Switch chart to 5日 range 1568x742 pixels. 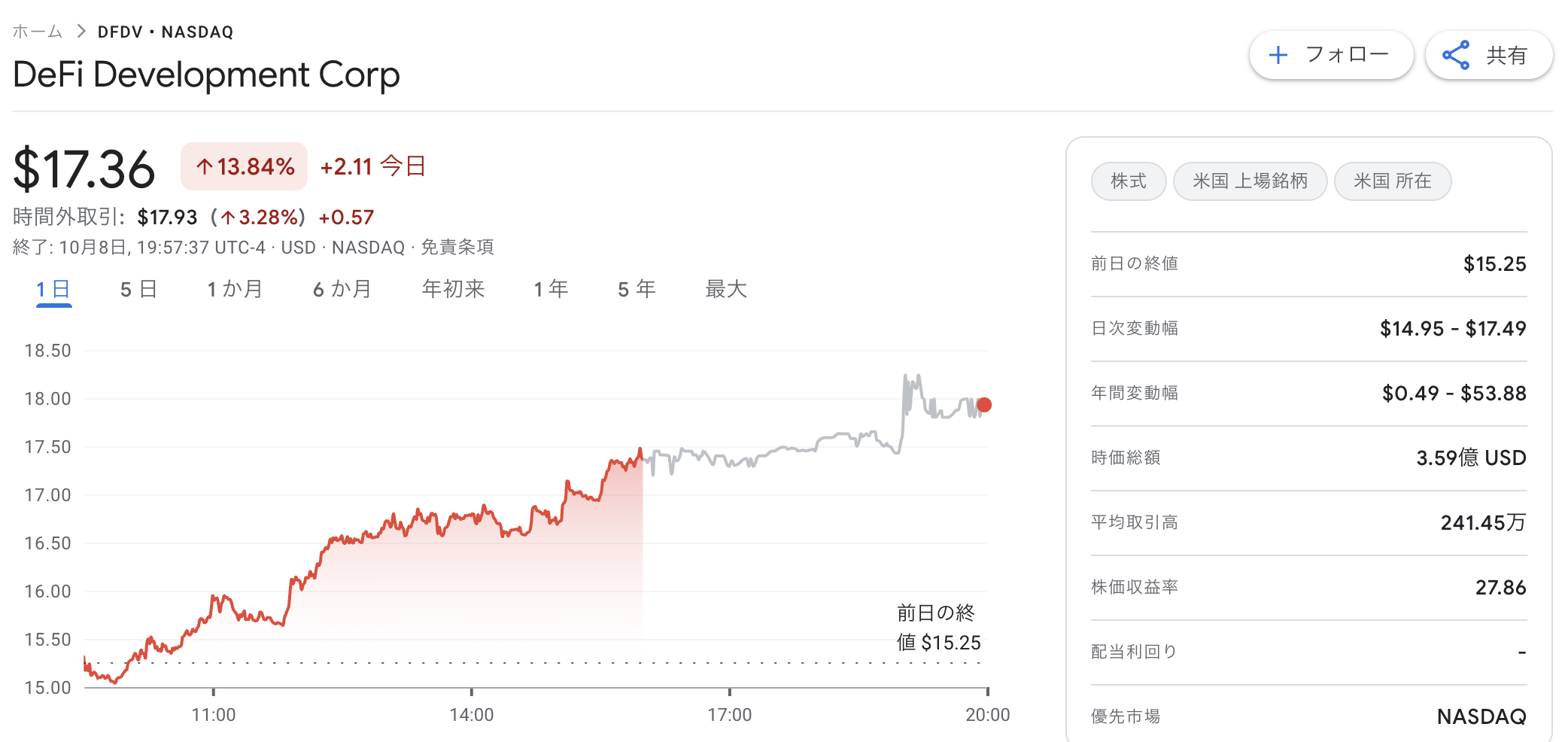pos(138,289)
